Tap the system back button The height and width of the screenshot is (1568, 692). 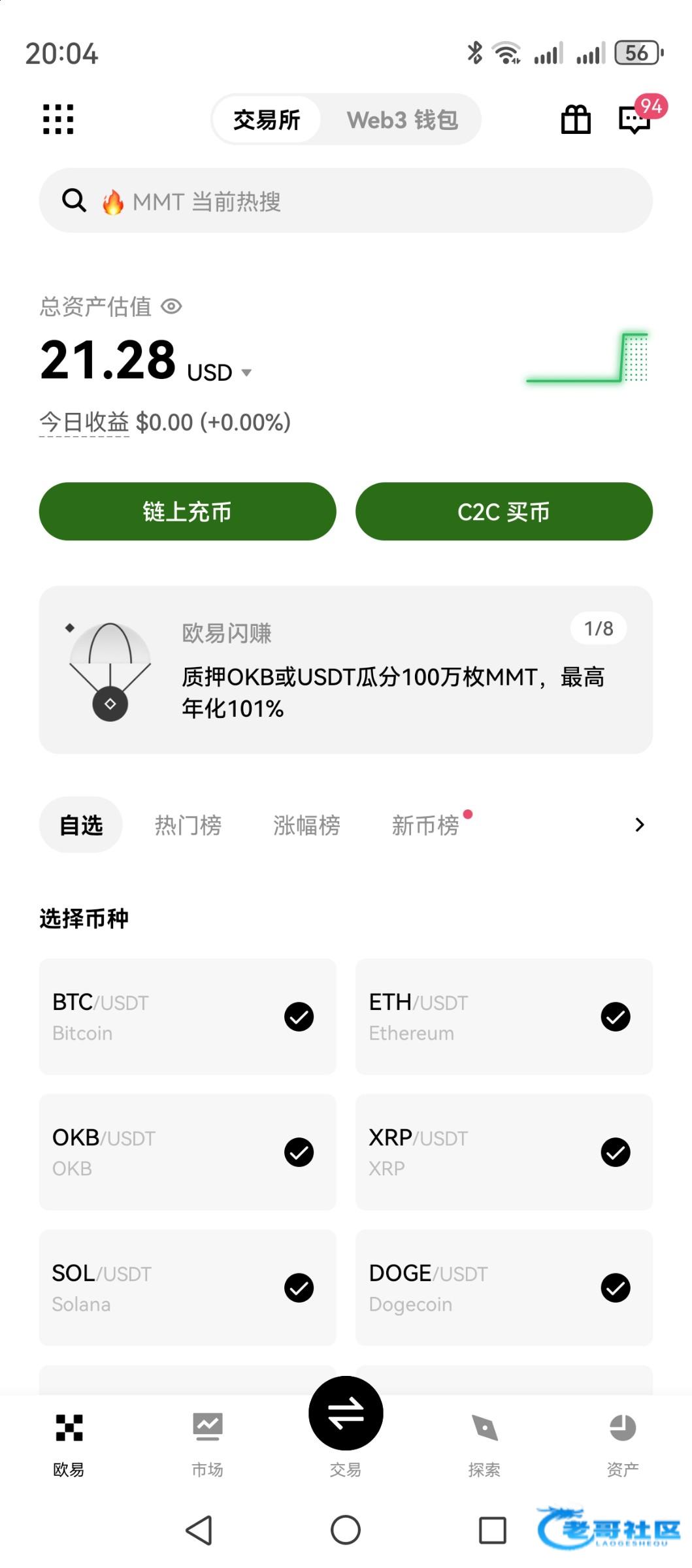pos(199,1530)
